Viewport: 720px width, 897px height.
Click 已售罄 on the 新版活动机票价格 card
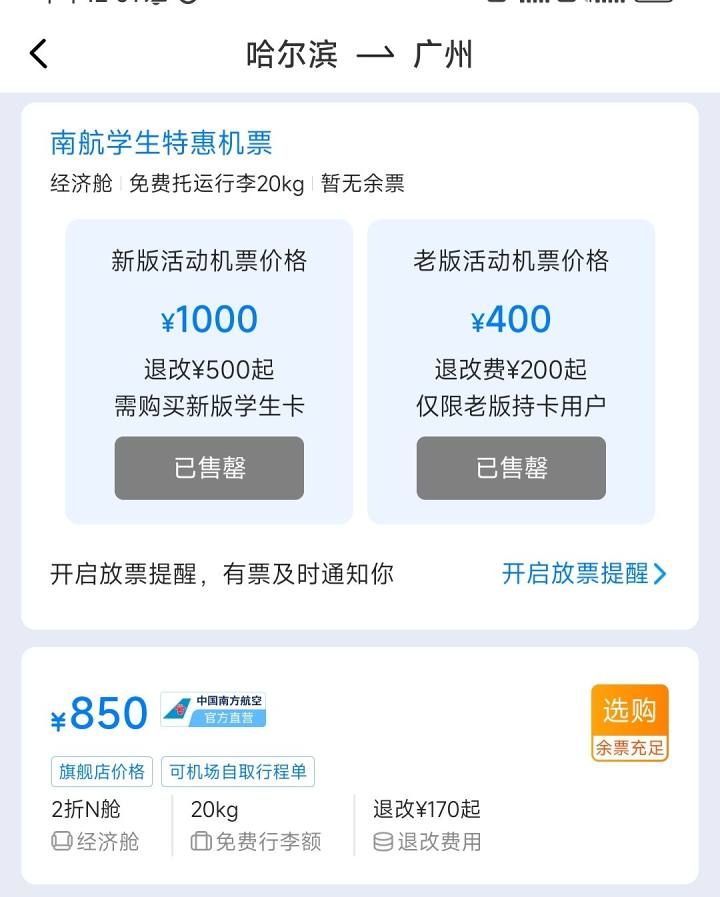(x=208, y=468)
